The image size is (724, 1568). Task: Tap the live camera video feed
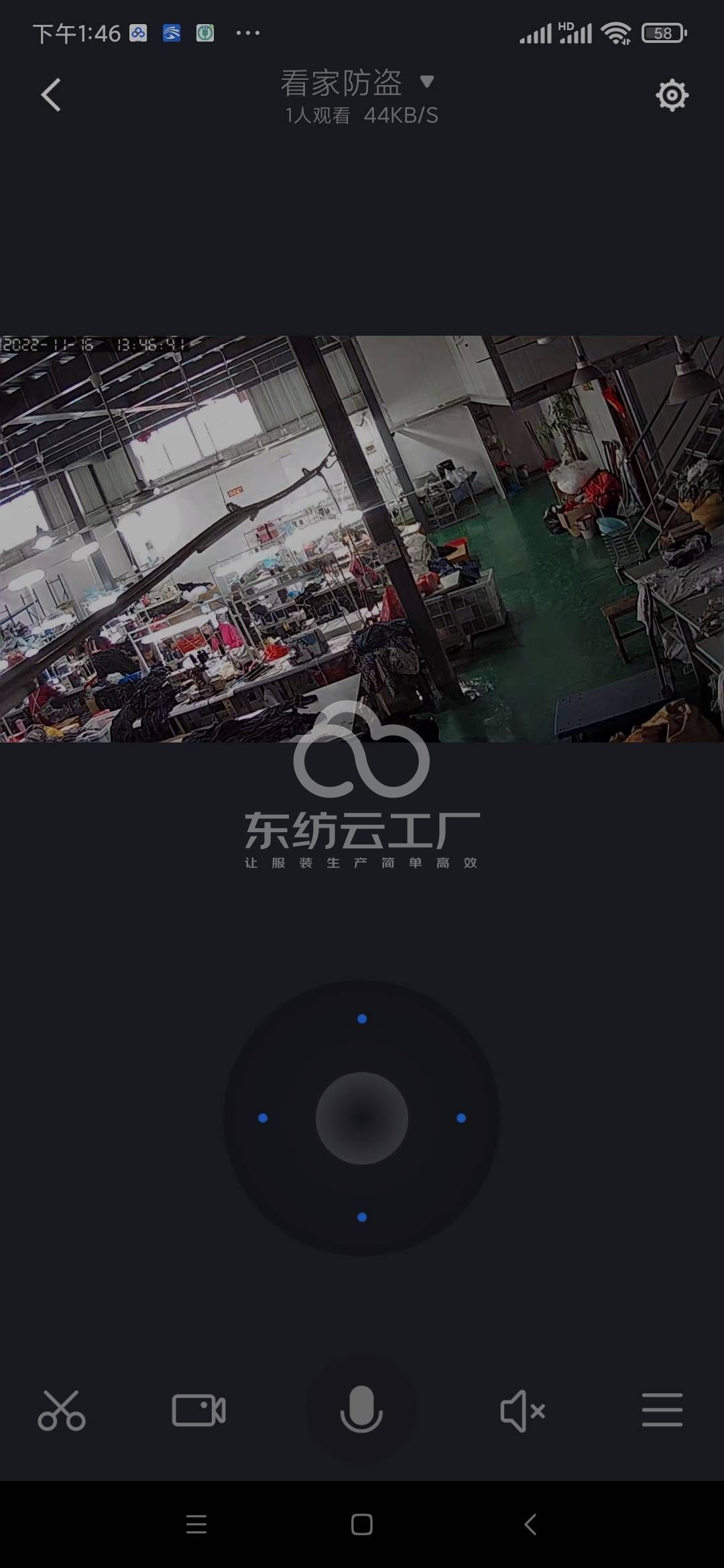tap(362, 538)
